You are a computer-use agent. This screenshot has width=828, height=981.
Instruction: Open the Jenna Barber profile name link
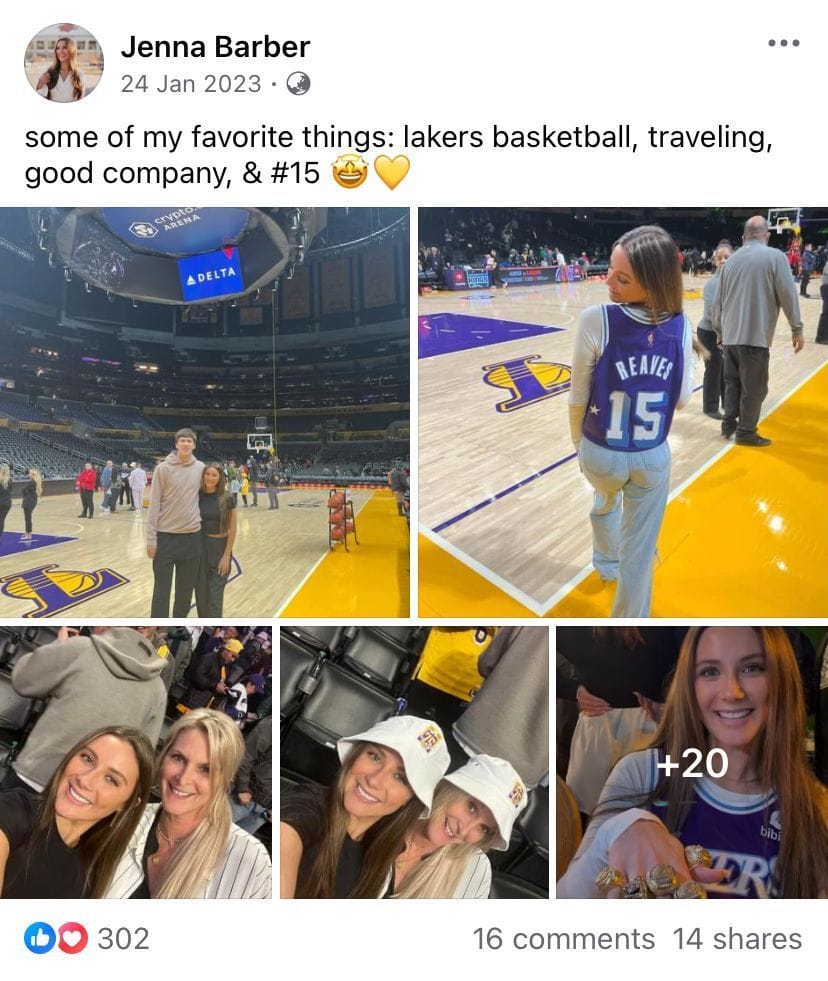pos(215,45)
